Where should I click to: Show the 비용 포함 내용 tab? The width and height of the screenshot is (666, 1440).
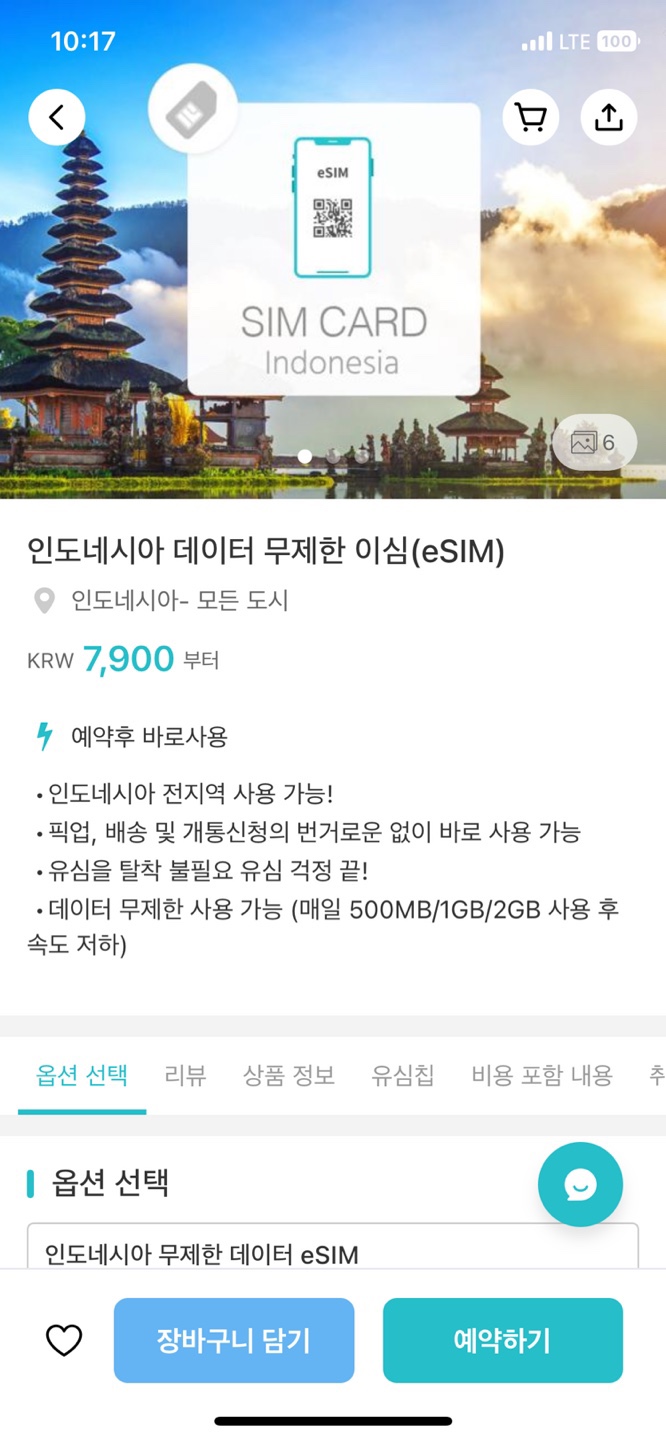(542, 1075)
